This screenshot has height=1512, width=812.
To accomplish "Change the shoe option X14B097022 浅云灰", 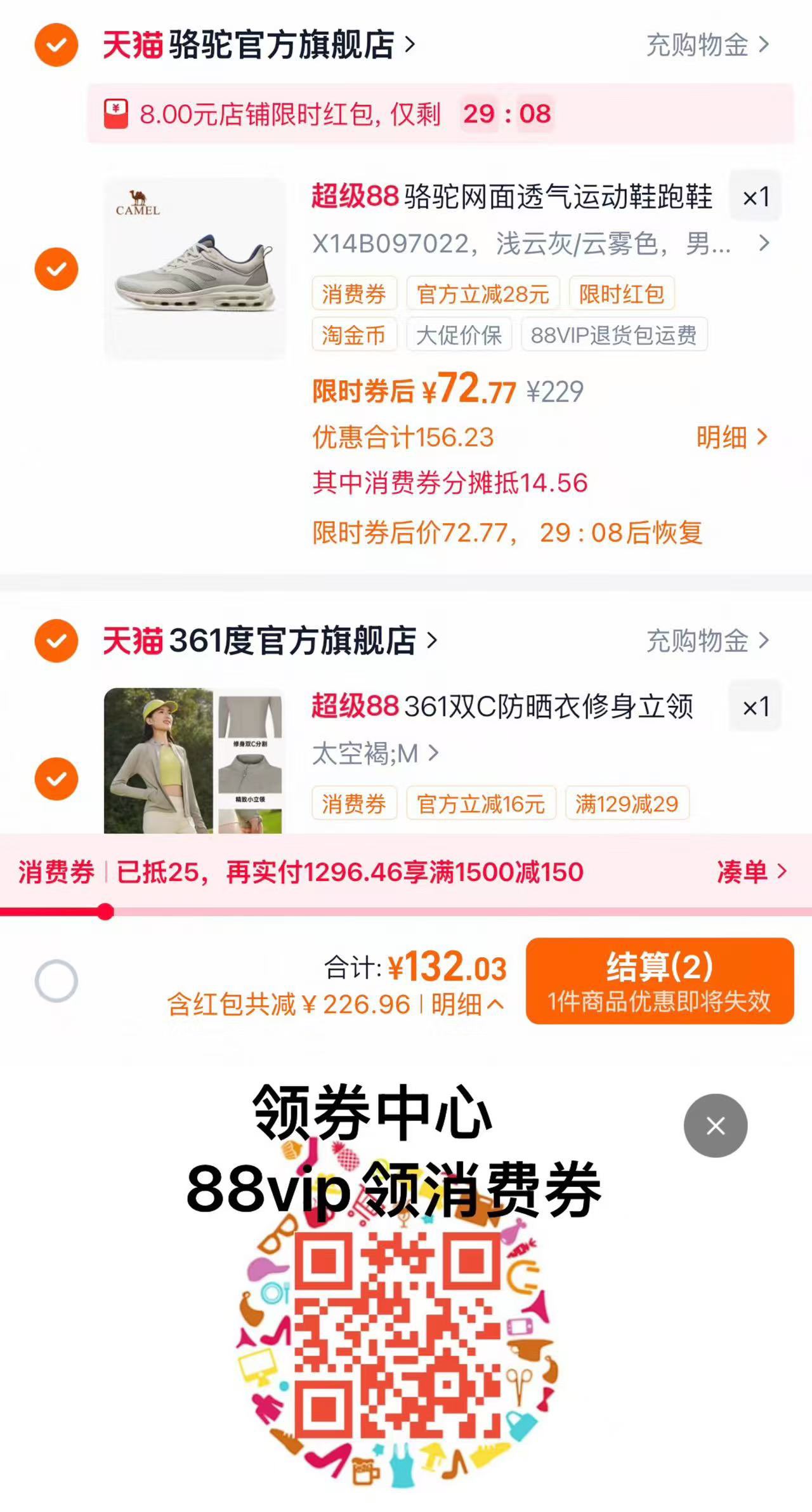I will pos(539,243).
